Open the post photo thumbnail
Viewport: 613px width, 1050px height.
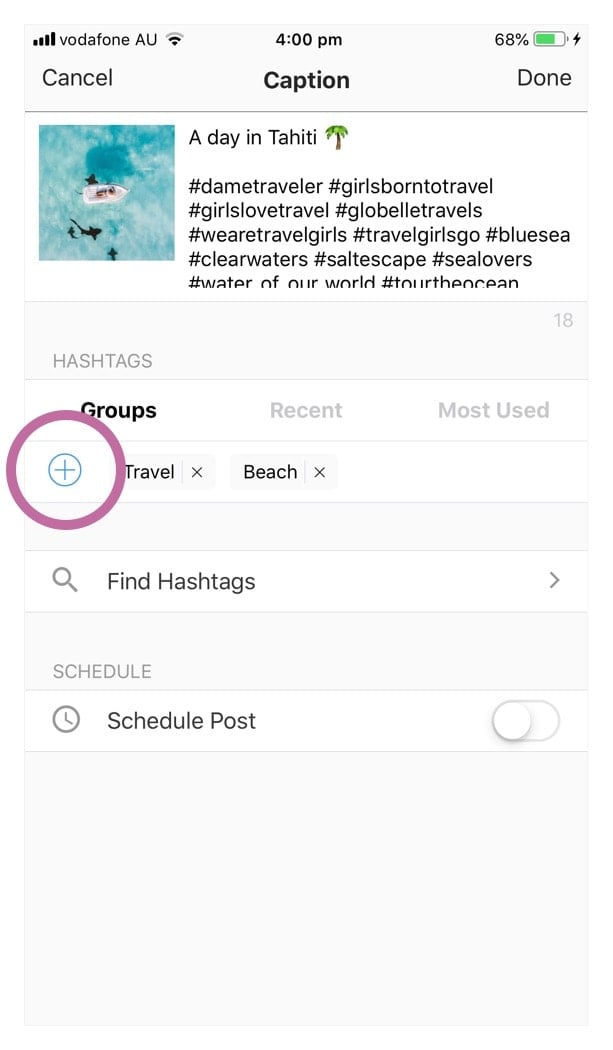coord(107,193)
